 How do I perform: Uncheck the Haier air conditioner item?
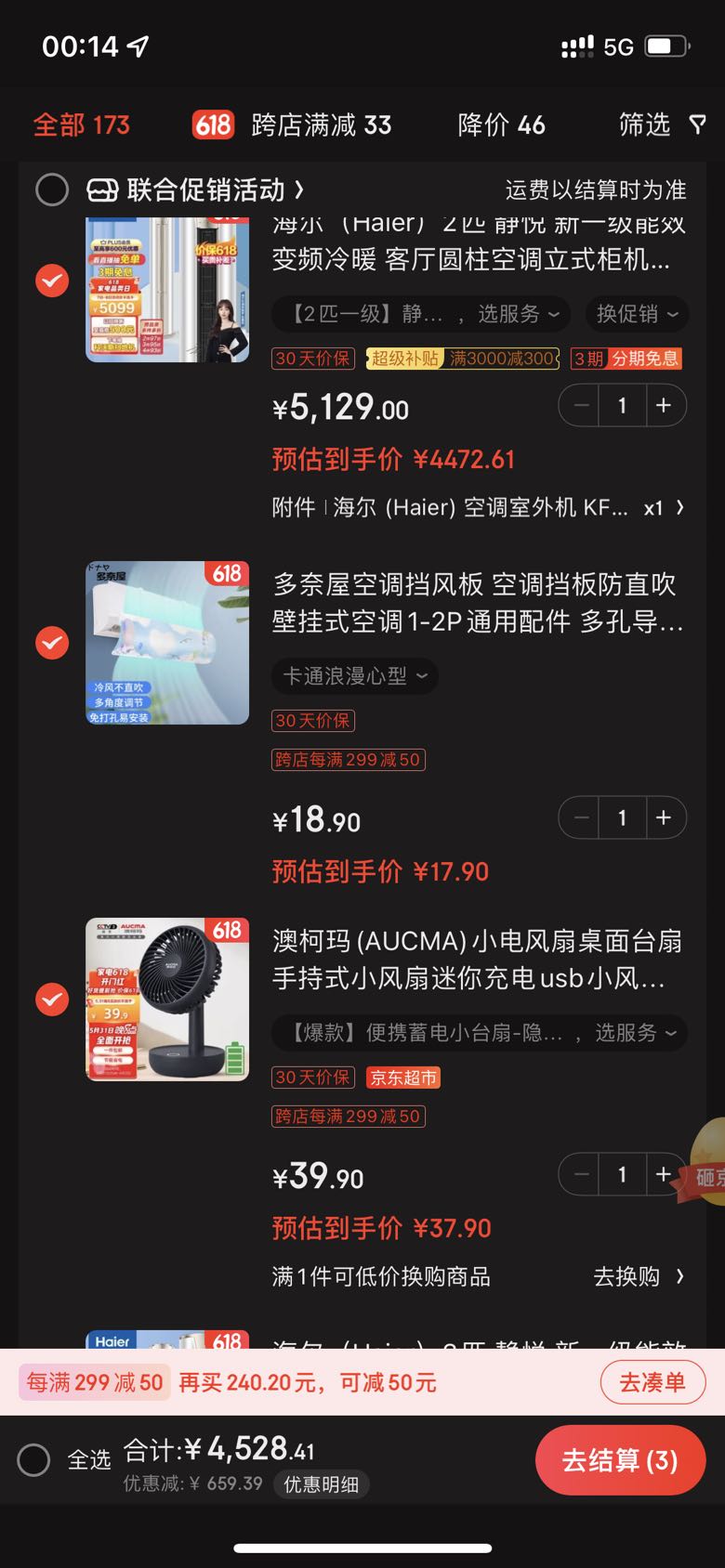pyautogui.click(x=52, y=280)
